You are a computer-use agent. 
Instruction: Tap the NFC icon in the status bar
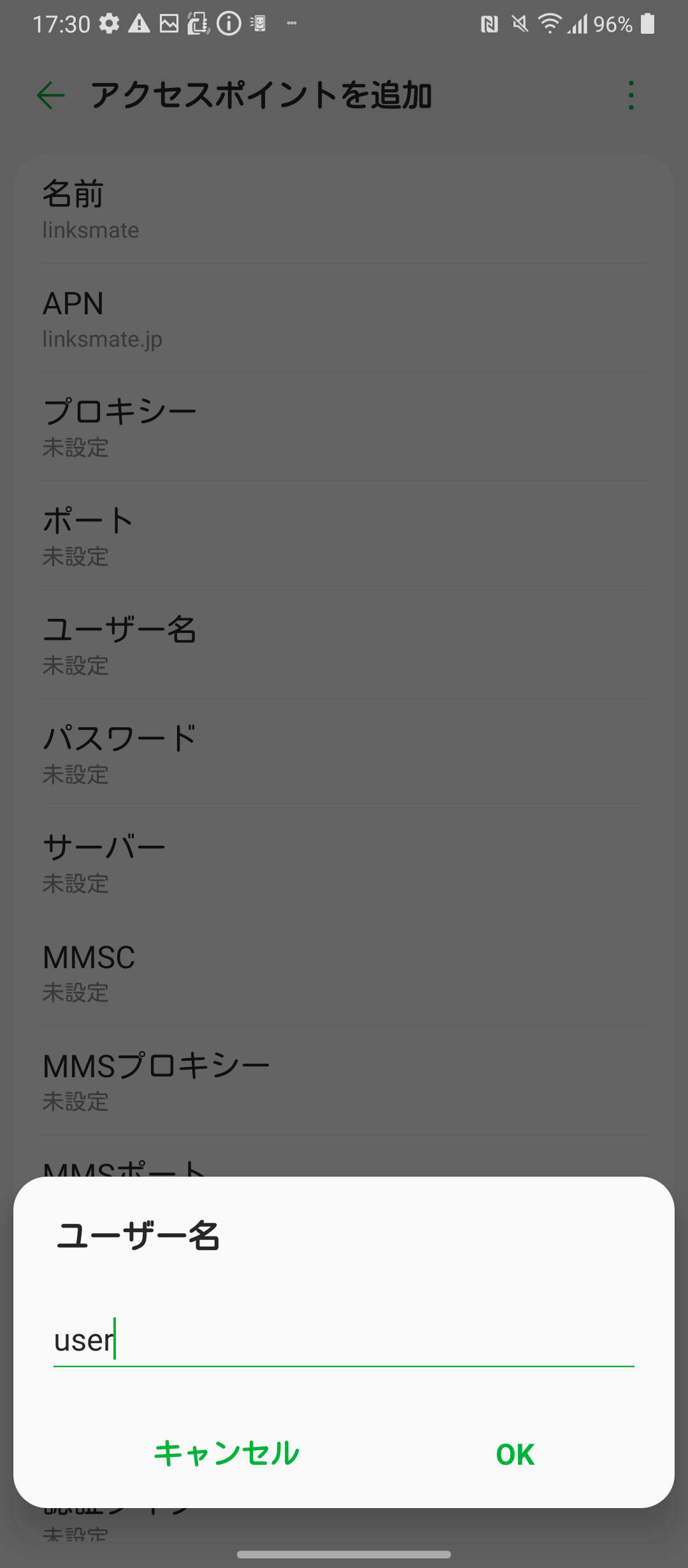point(489,24)
